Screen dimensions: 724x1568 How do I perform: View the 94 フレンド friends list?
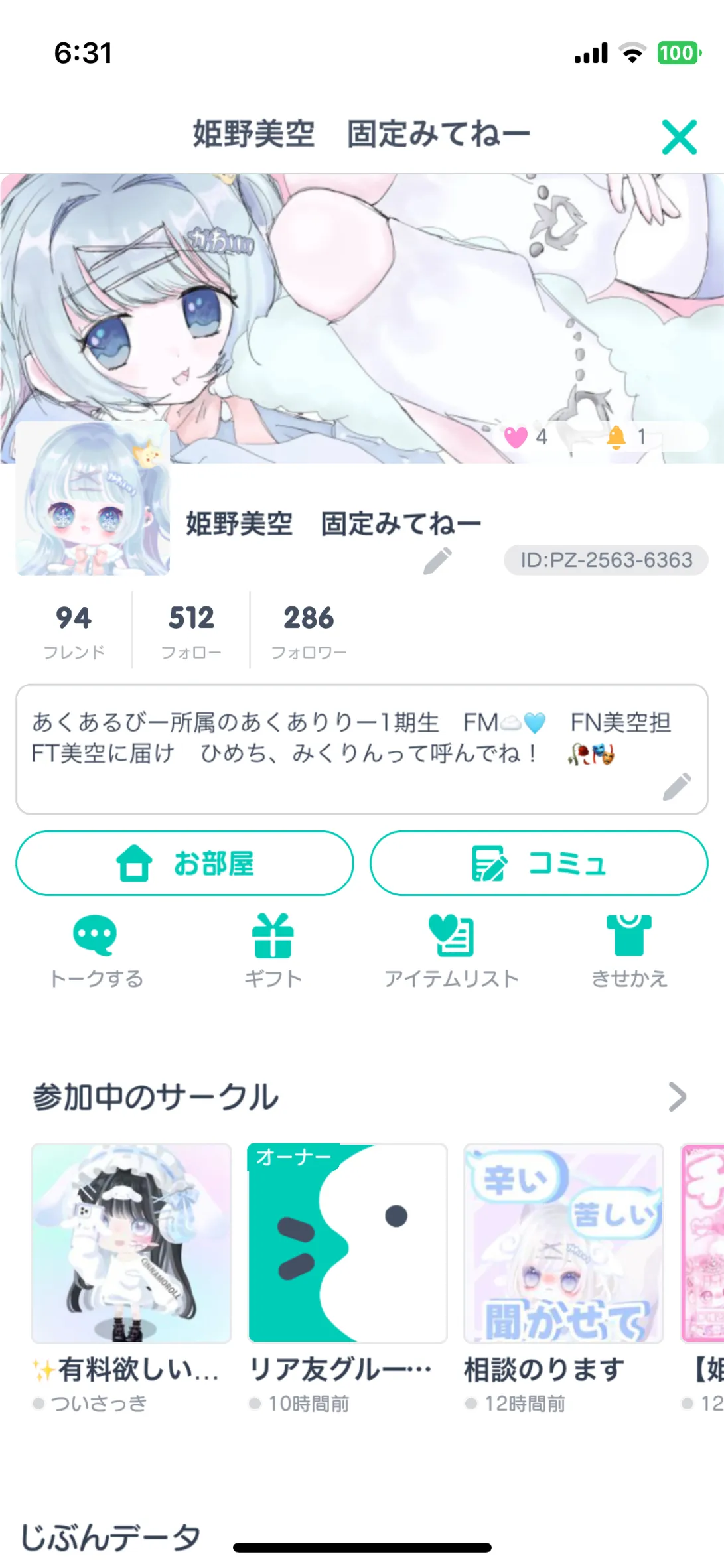pos(74,630)
